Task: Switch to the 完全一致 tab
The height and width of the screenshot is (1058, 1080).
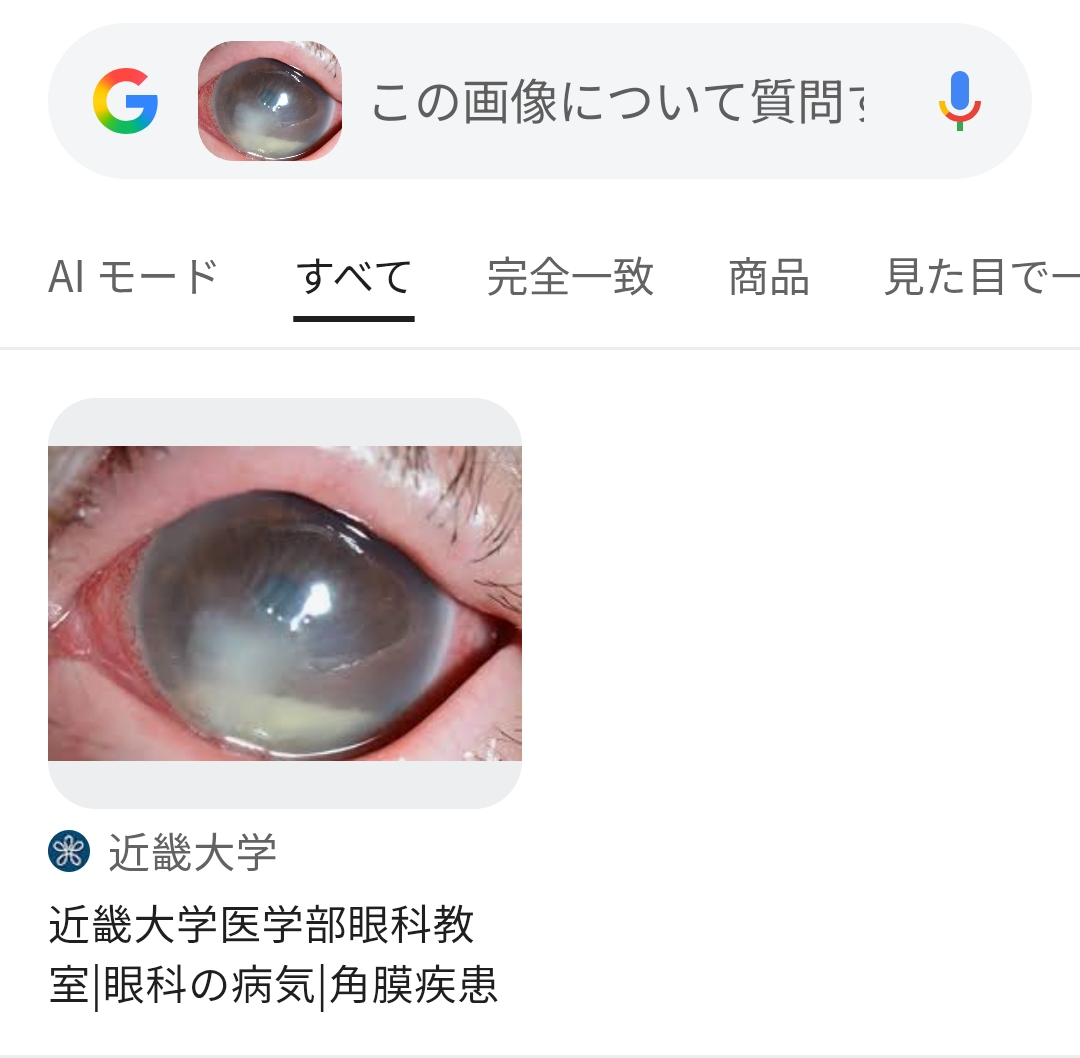Action: (570, 277)
